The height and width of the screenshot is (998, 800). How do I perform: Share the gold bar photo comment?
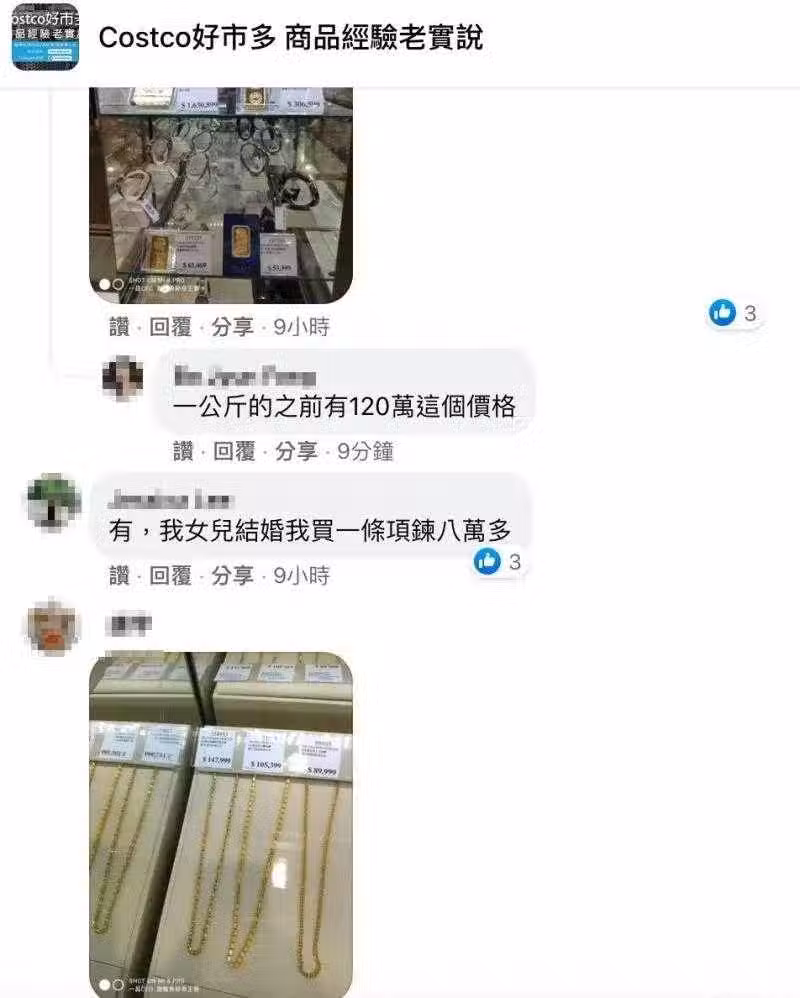pos(232,327)
